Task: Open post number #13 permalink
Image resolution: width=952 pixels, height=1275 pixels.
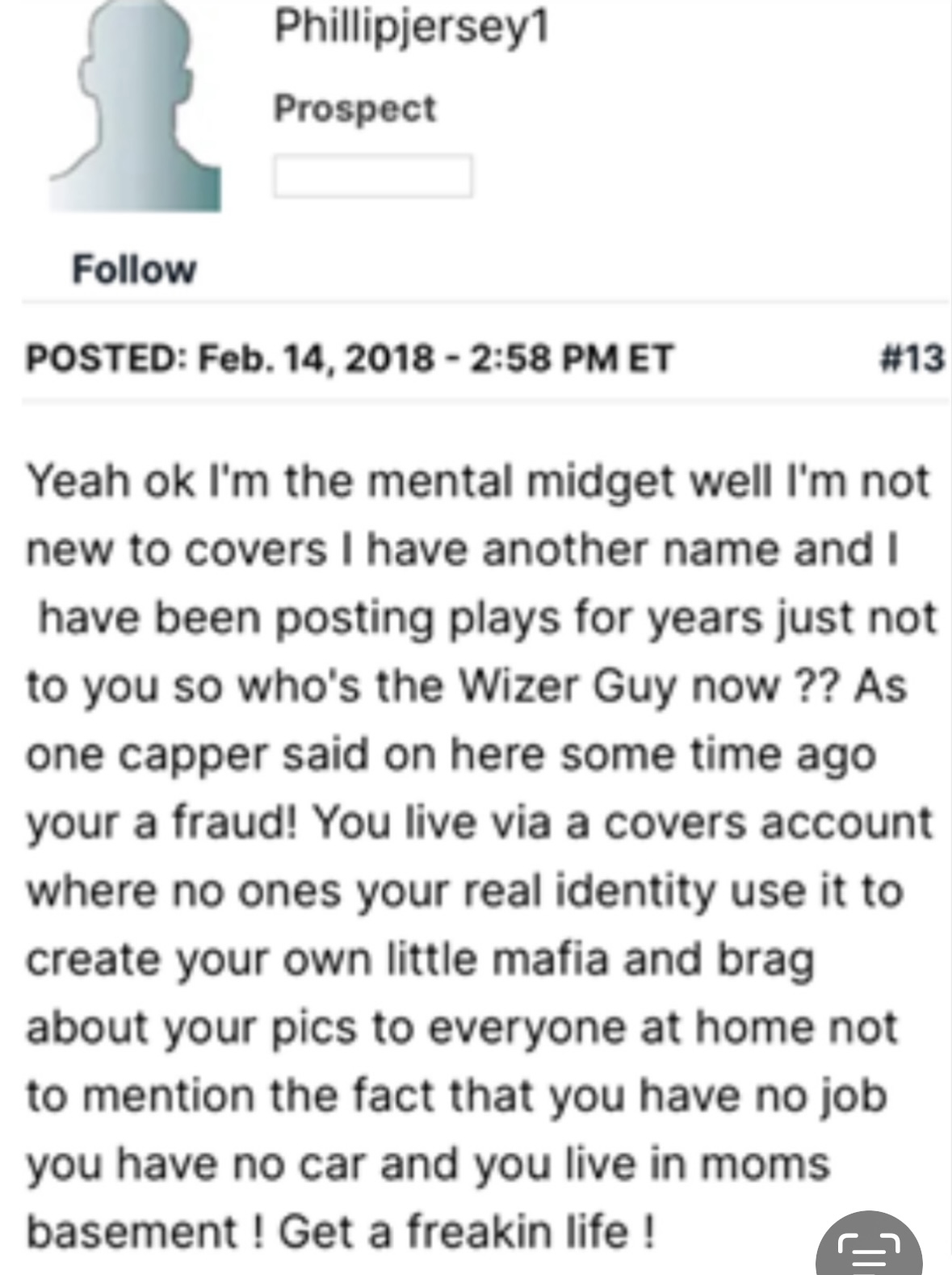Action: pos(911,358)
